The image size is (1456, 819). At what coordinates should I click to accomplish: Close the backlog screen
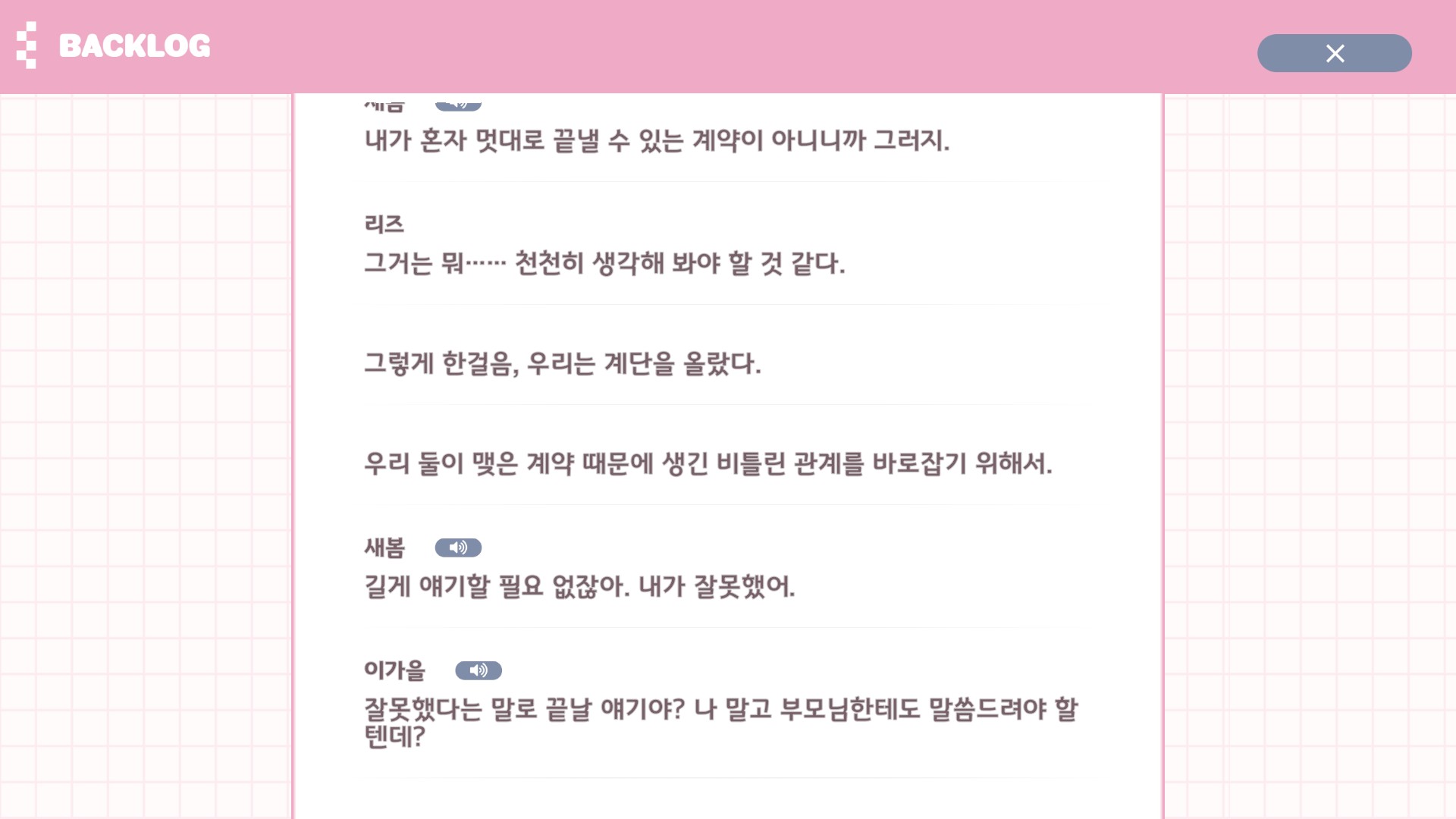point(1334,53)
